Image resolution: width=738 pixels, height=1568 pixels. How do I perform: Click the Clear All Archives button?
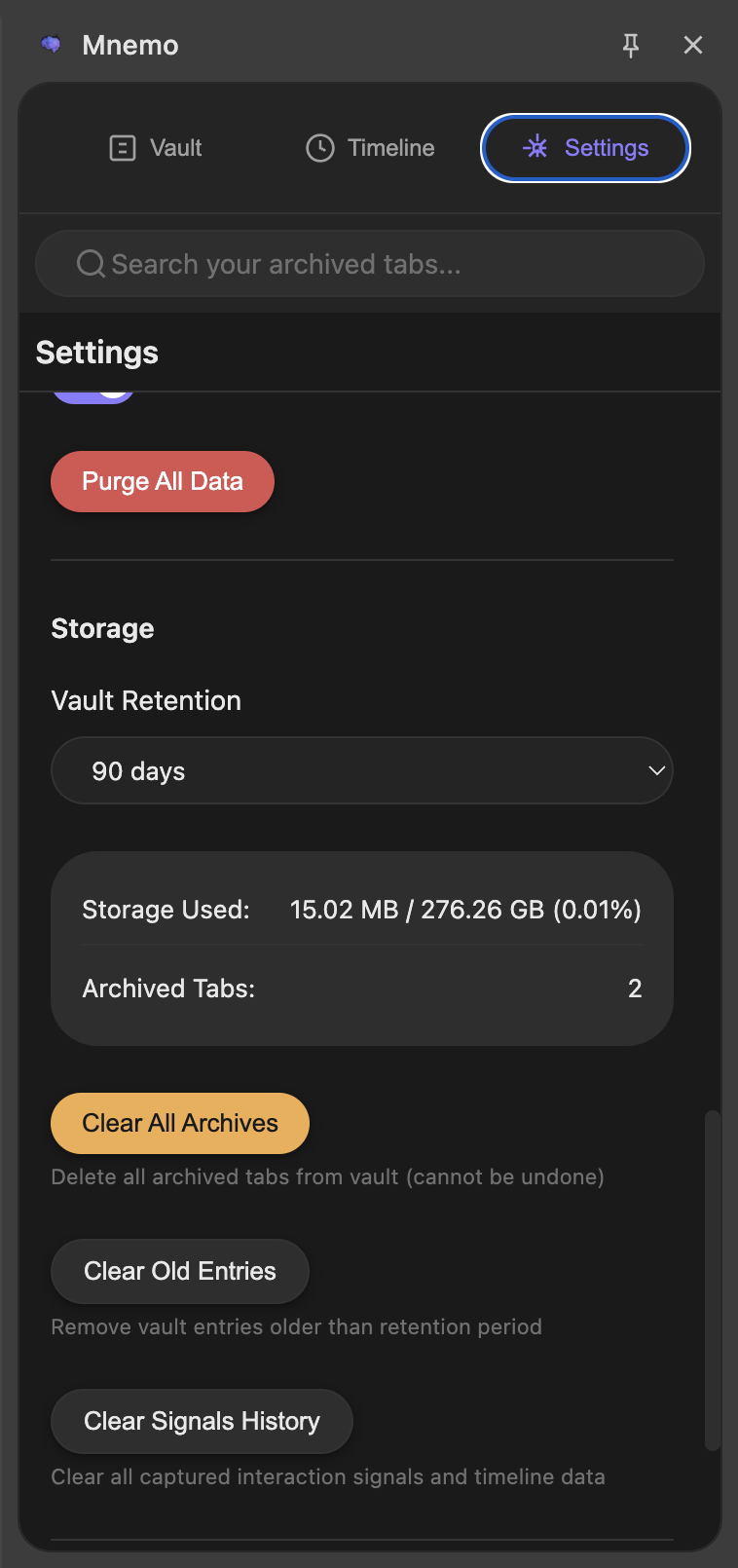coord(179,1123)
